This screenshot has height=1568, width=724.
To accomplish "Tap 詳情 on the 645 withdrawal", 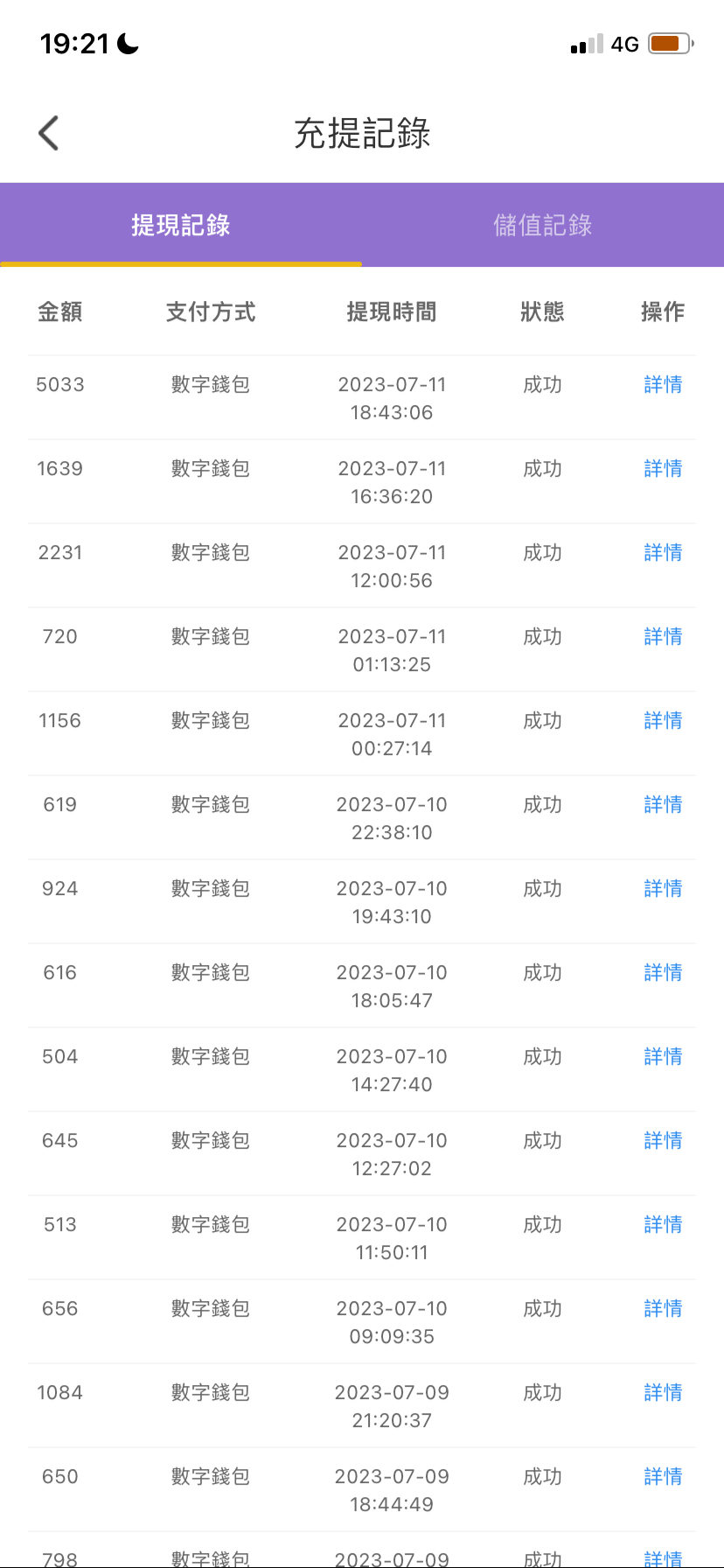I will [663, 1141].
